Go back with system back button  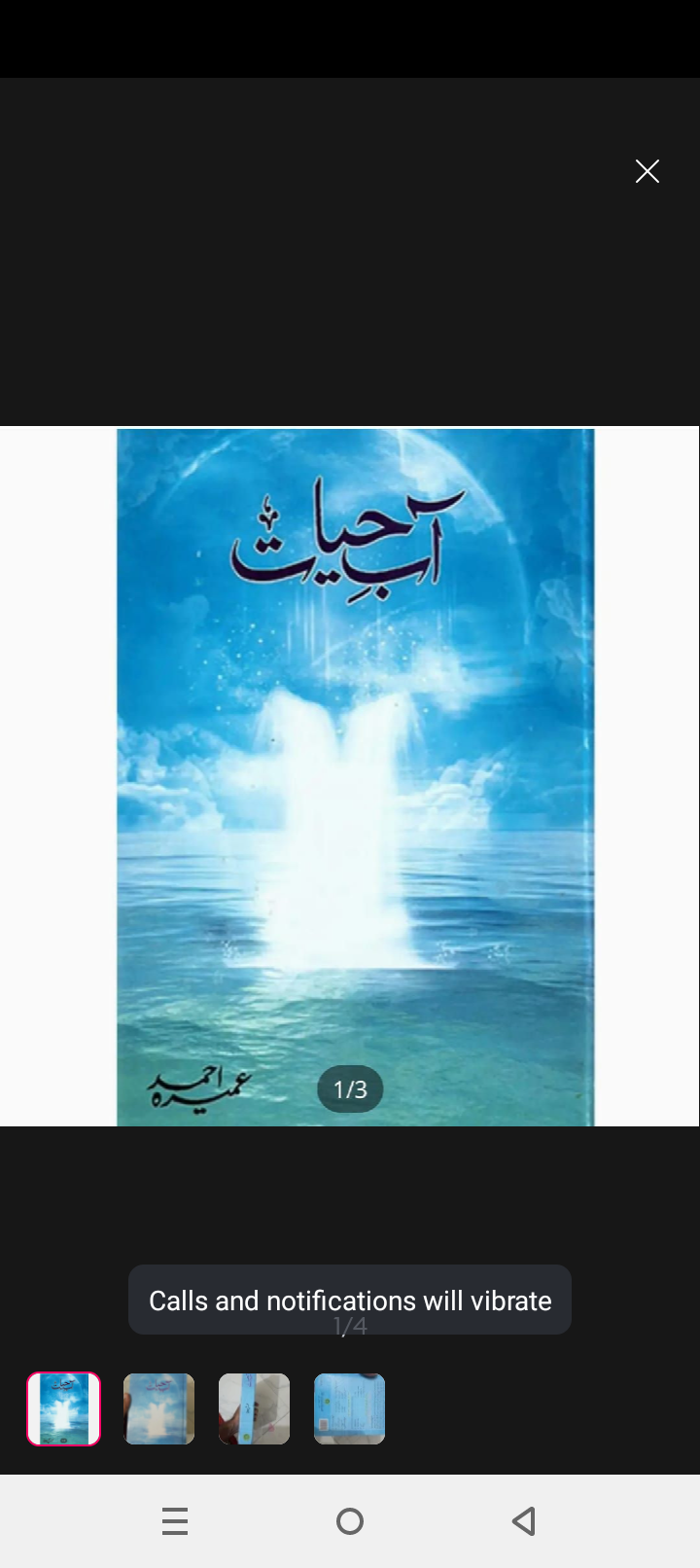(524, 1520)
